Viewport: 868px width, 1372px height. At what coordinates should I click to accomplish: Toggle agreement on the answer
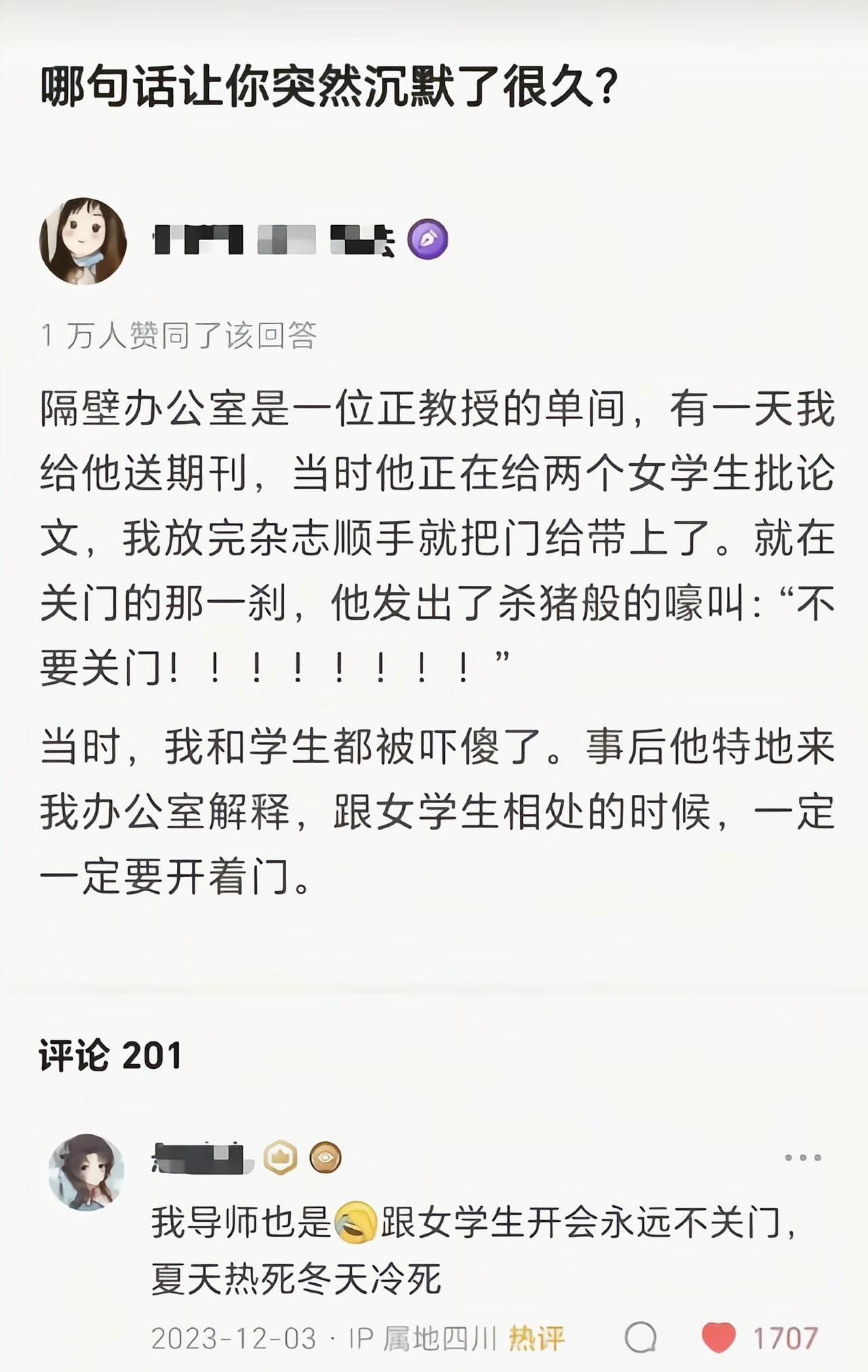(180, 332)
